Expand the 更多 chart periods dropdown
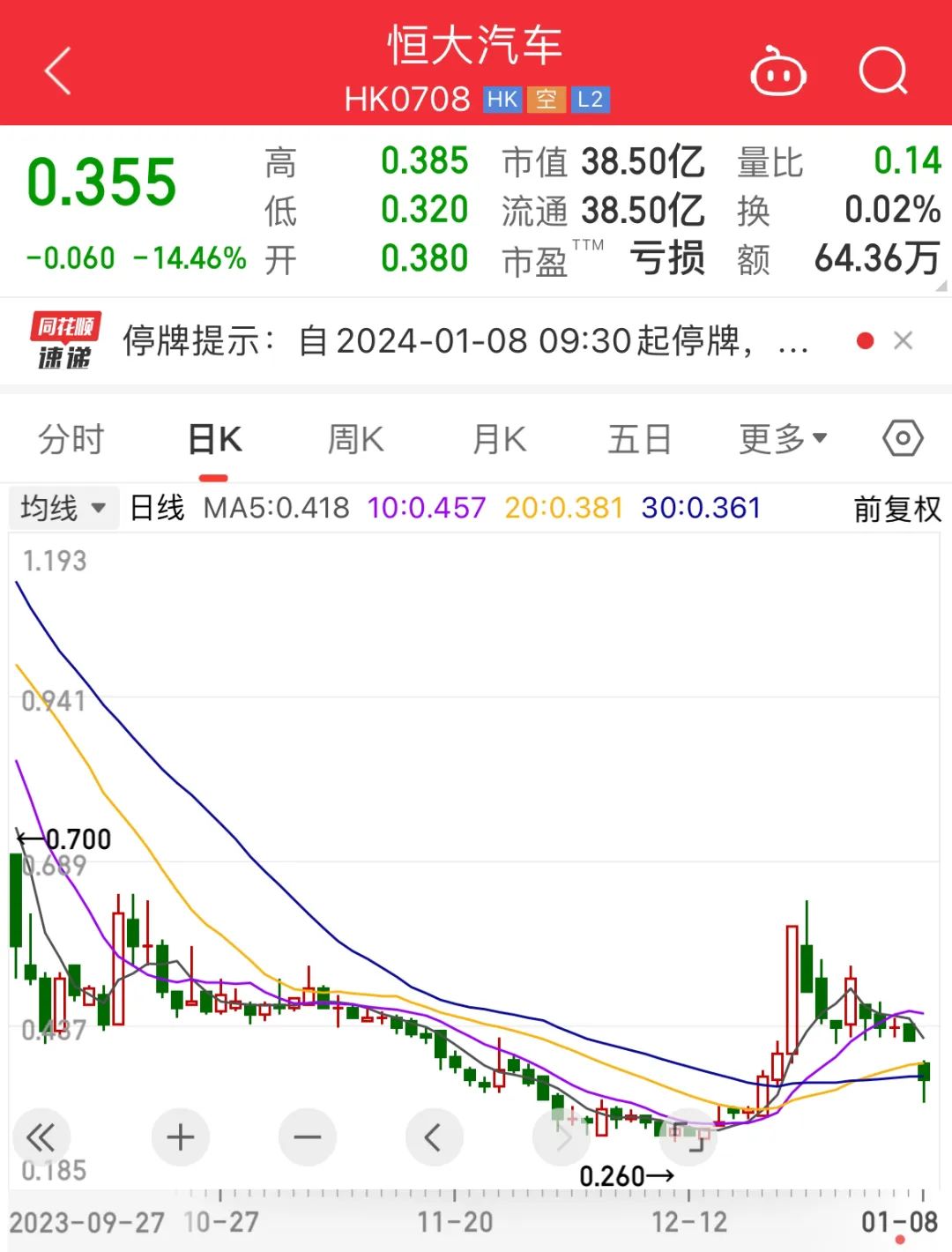952x1252 pixels. coord(782,439)
